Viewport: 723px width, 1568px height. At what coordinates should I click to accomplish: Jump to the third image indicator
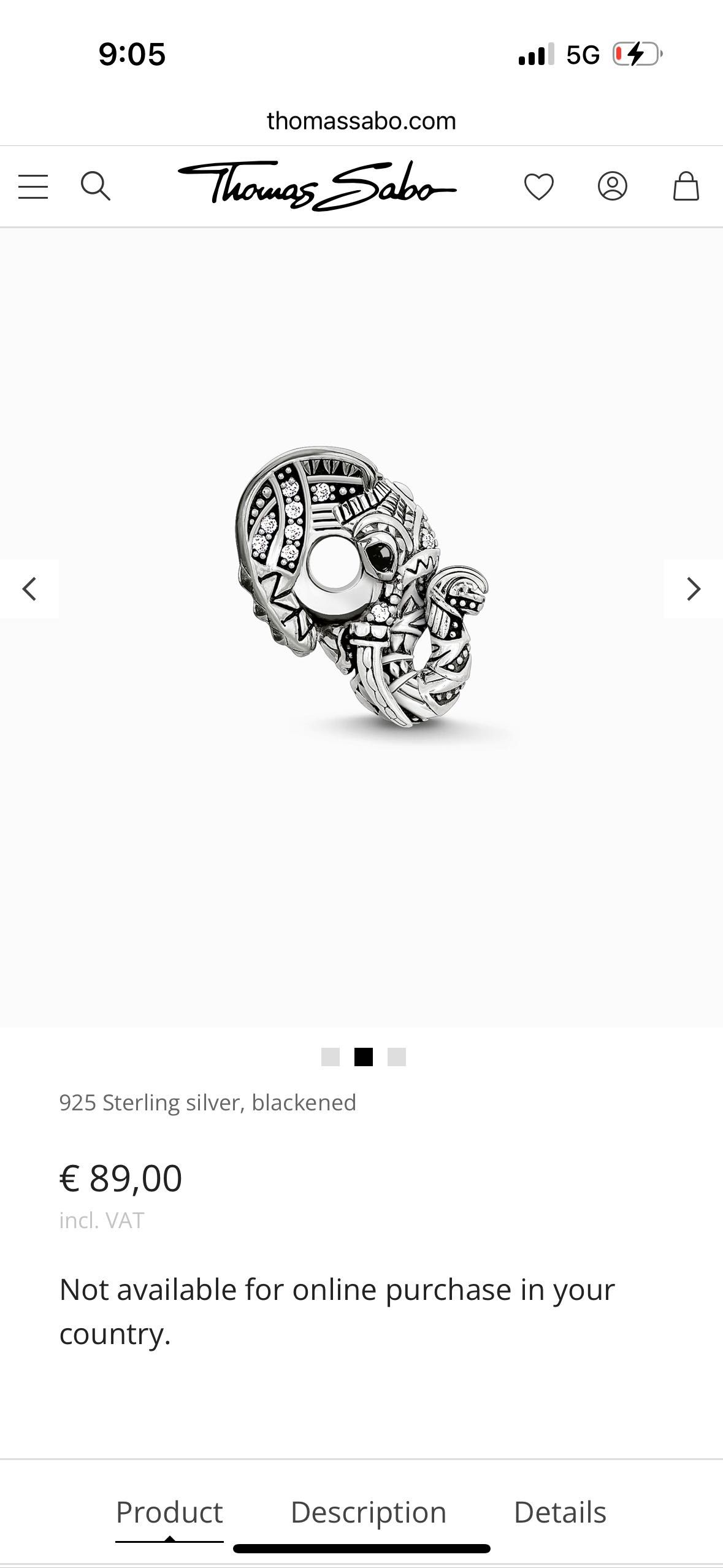(x=397, y=1057)
